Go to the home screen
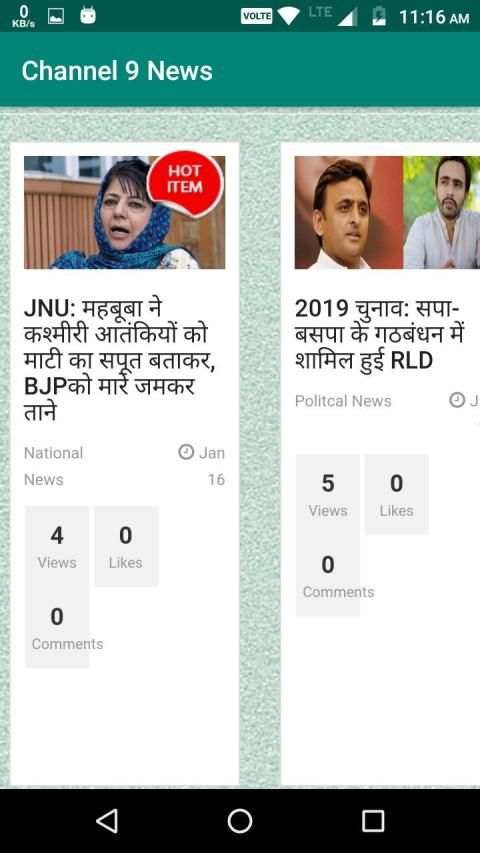Viewport: 480px width, 853px height. (x=240, y=820)
